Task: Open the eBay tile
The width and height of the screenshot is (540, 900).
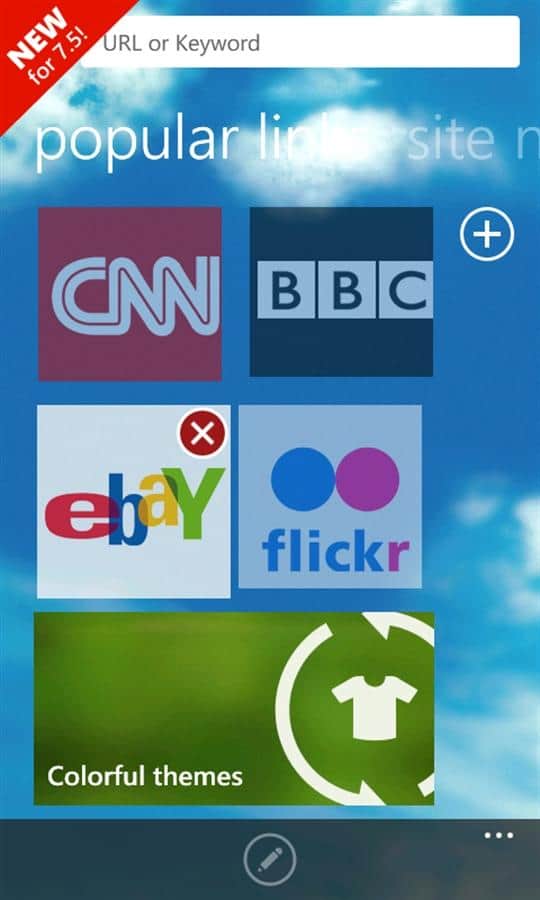Action: pyautogui.click(x=134, y=502)
